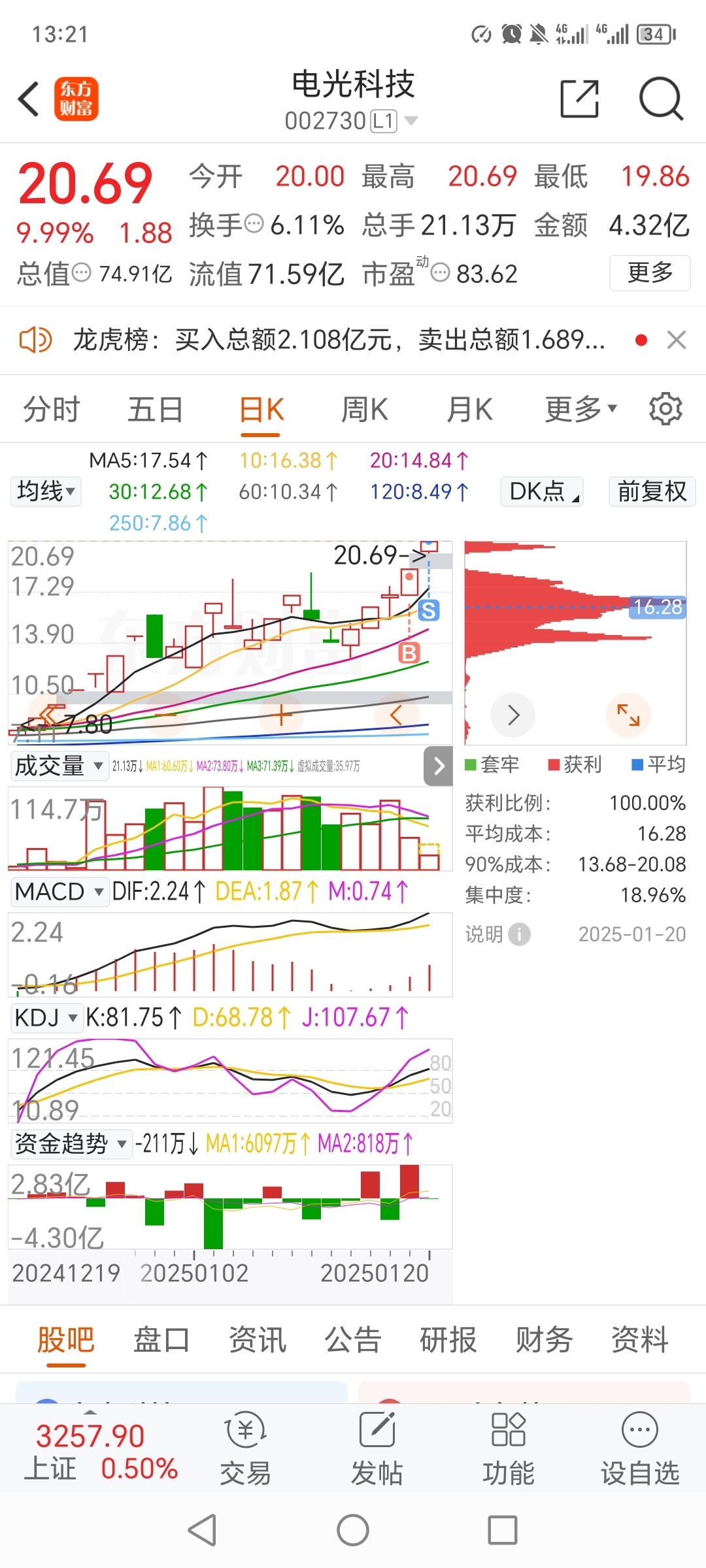Expand the chip distribution to fullscreen

pos(628,715)
